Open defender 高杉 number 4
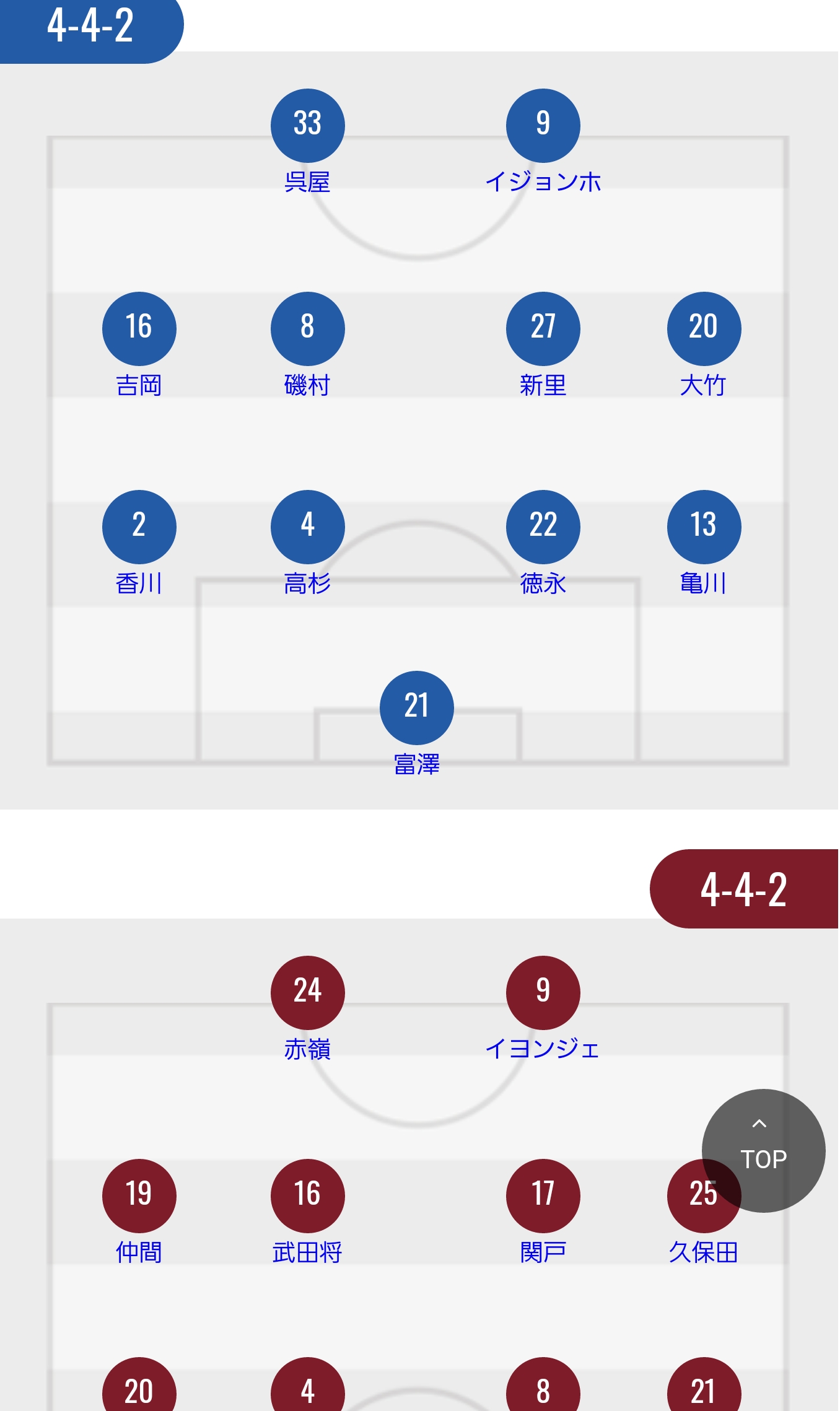The height and width of the screenshot is (1411, 840). pyautogui.click(x=307, y=544)
